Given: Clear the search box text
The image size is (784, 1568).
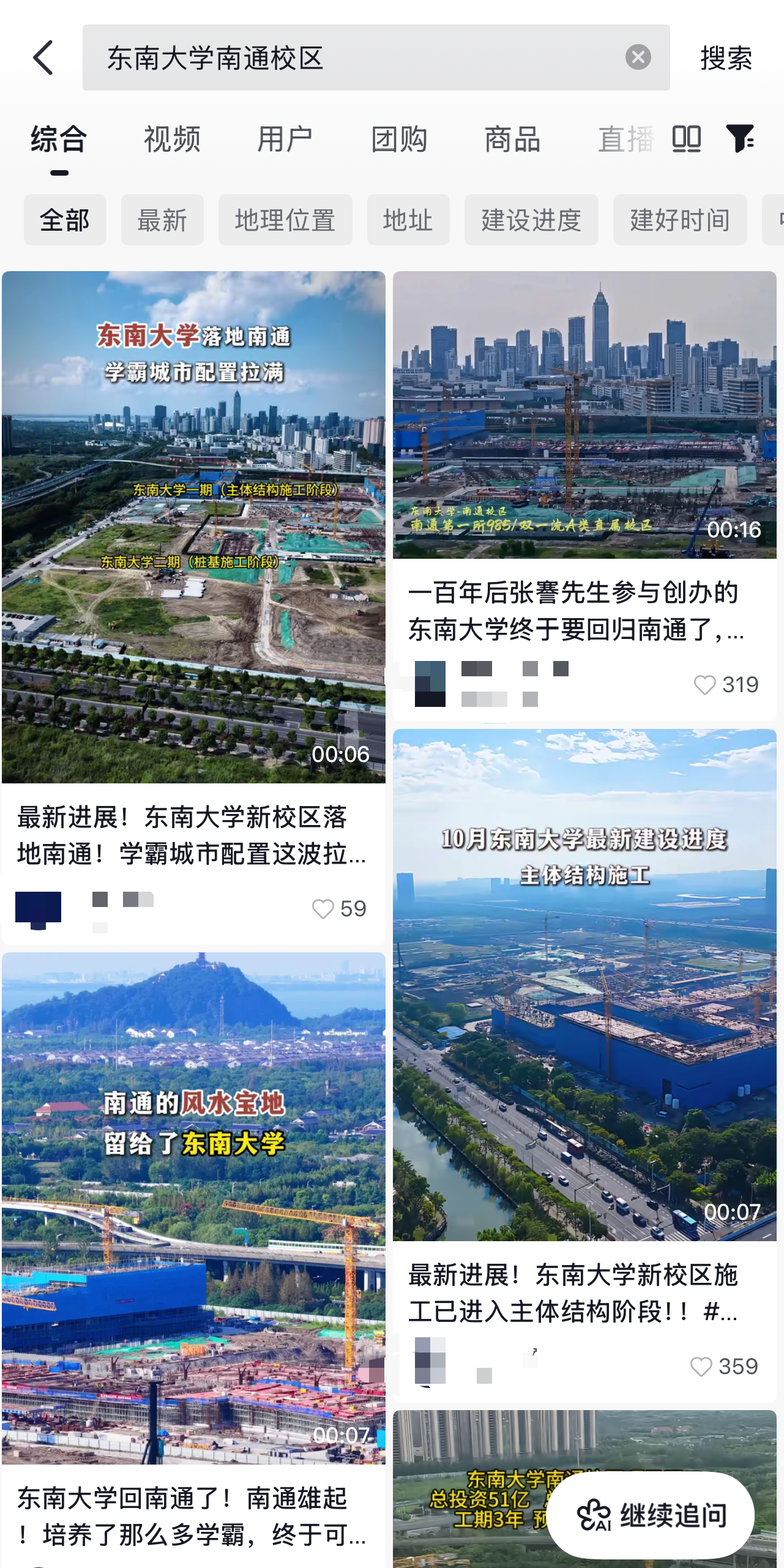Looking at the screenshot, I should click(638, 58).
